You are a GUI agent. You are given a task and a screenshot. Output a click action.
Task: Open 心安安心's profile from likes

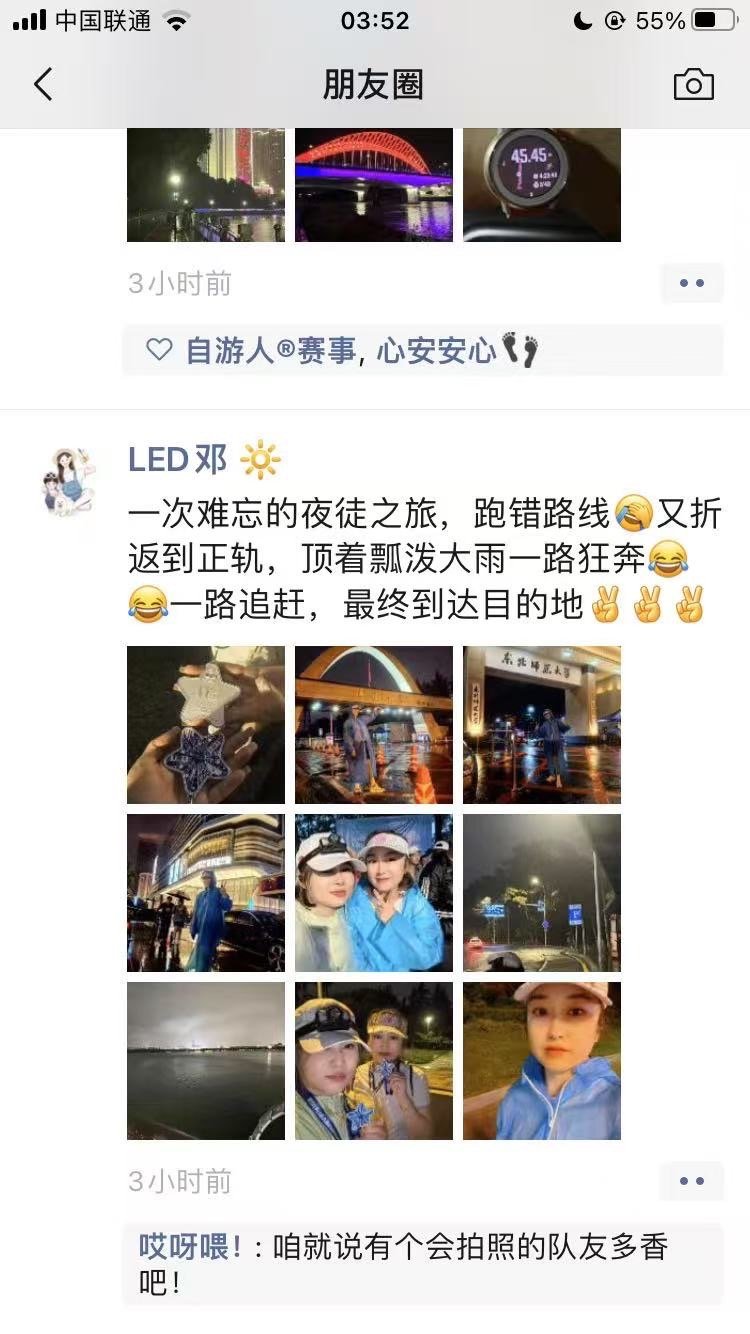pos(436,351)
